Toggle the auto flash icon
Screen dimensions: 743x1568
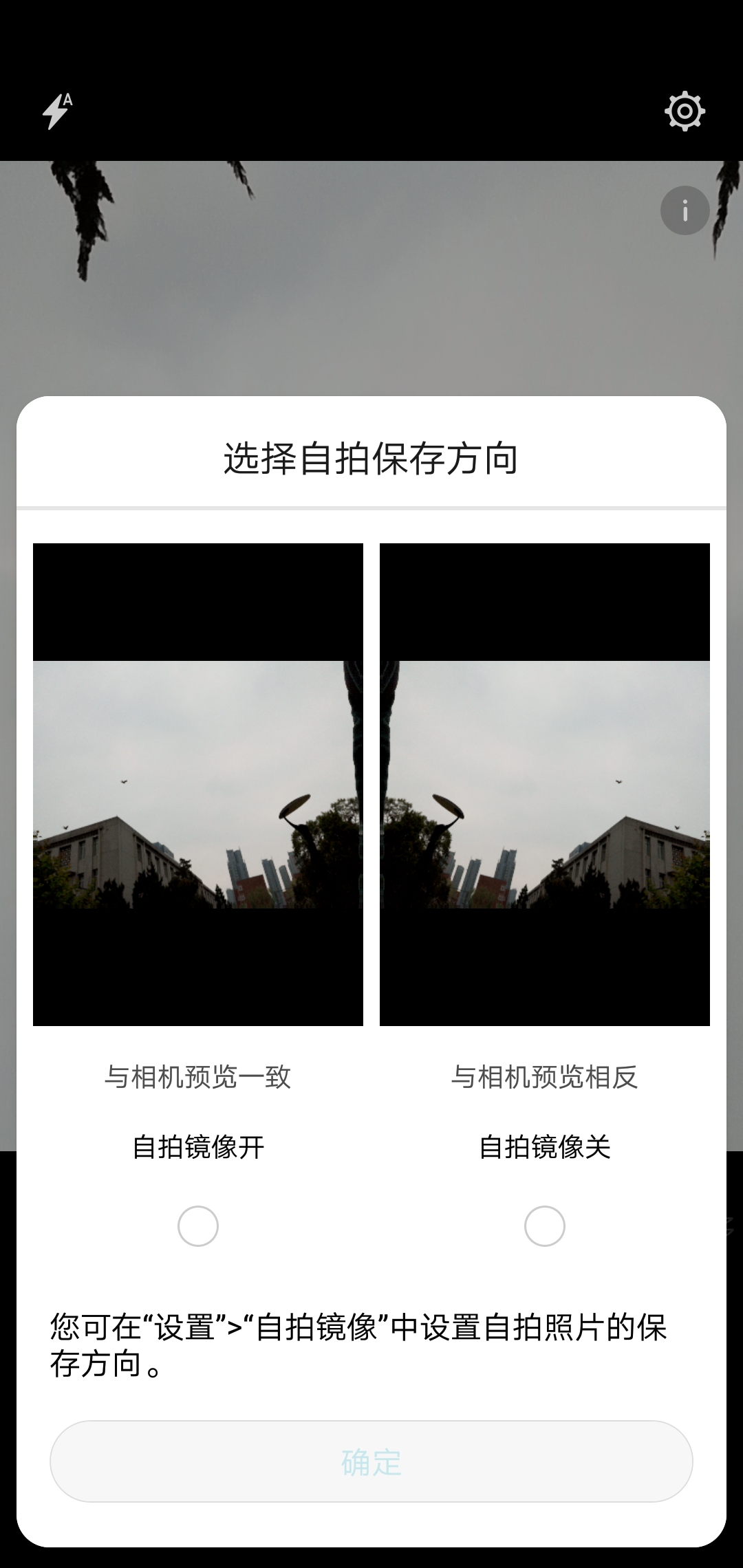pos(57,111)
